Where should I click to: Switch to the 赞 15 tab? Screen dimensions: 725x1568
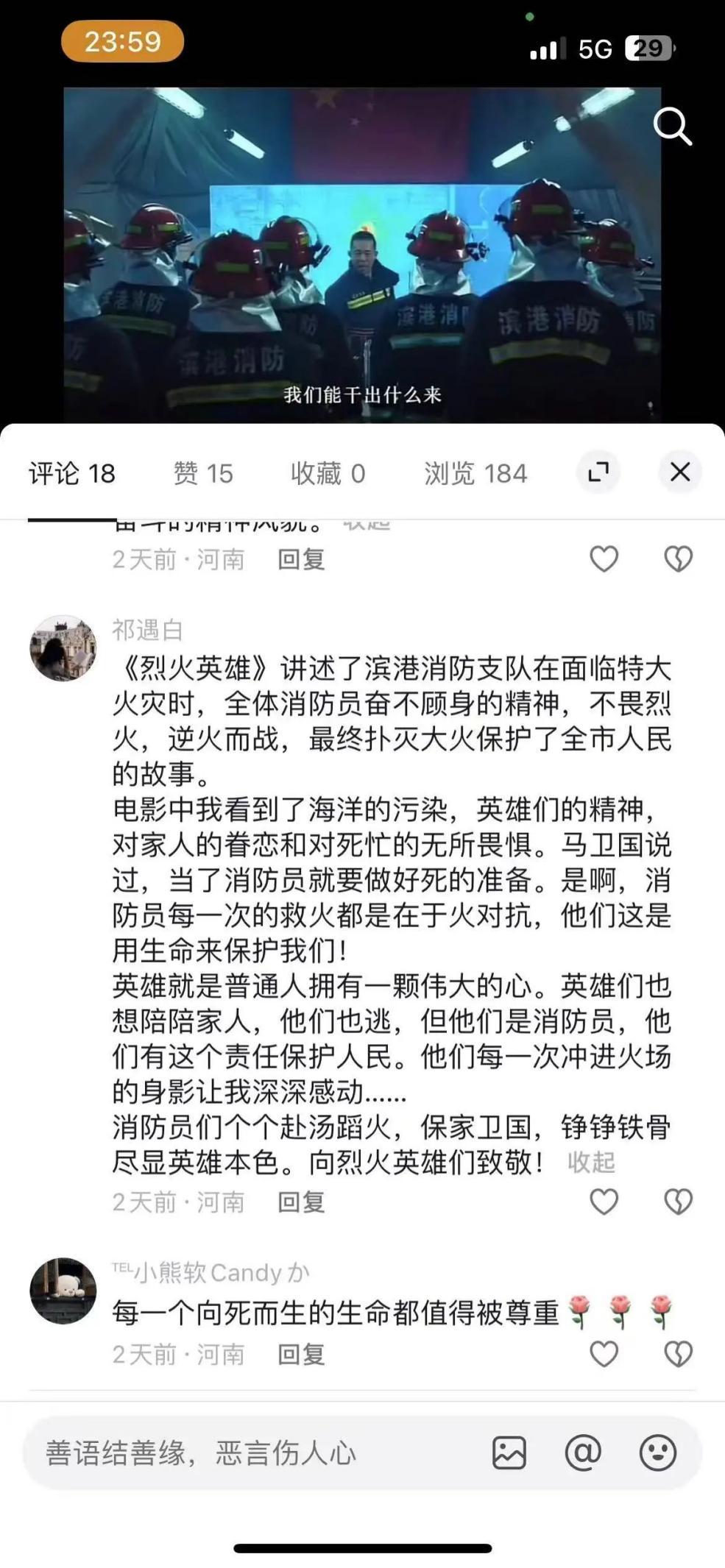(203, 473)
